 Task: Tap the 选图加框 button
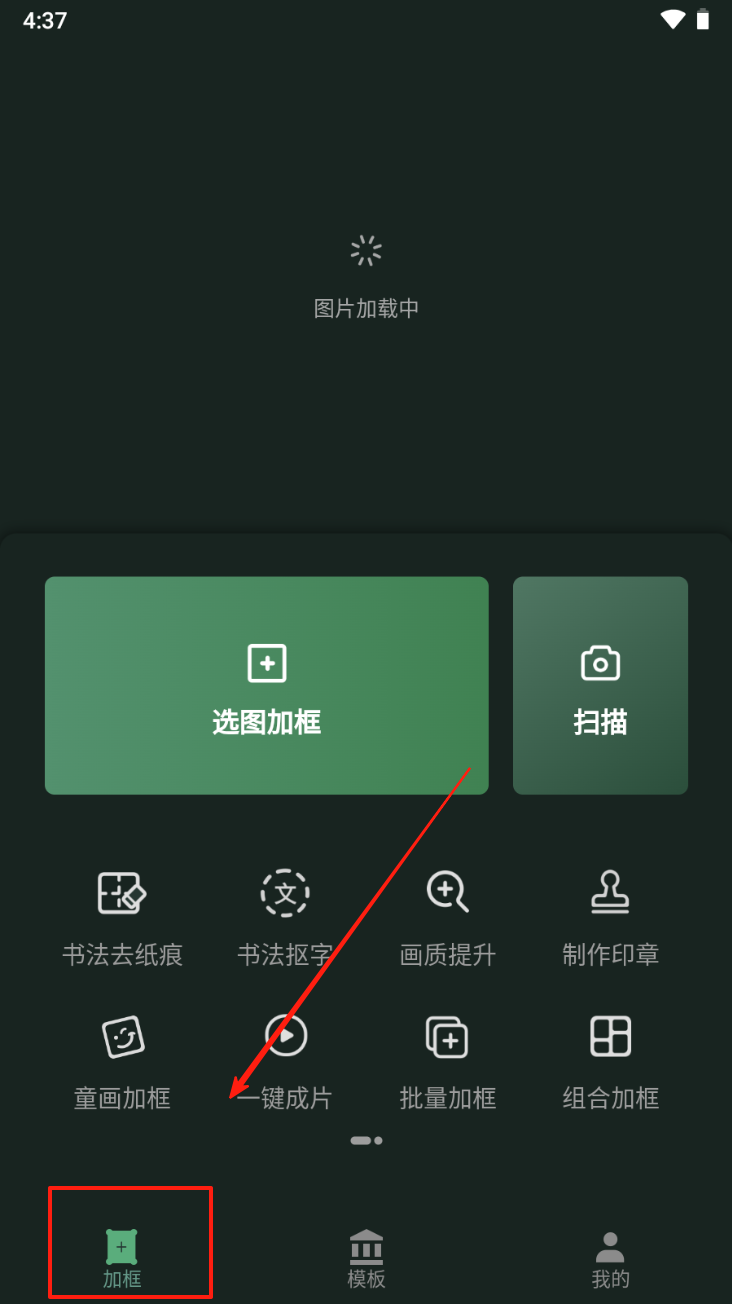click(x=266, y=685)
